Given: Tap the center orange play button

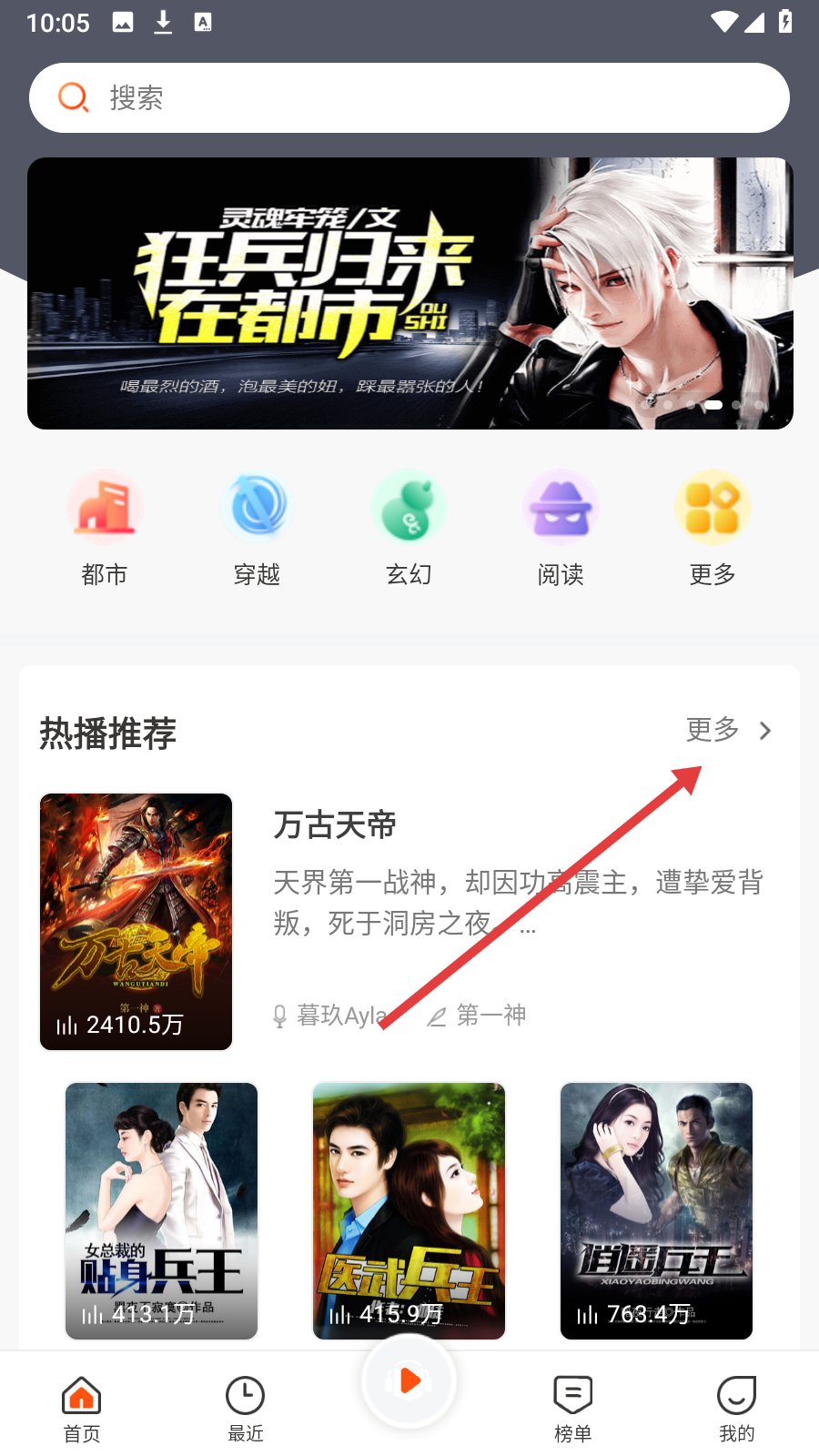Looking at the screenshot, I should click(409, 1381).
